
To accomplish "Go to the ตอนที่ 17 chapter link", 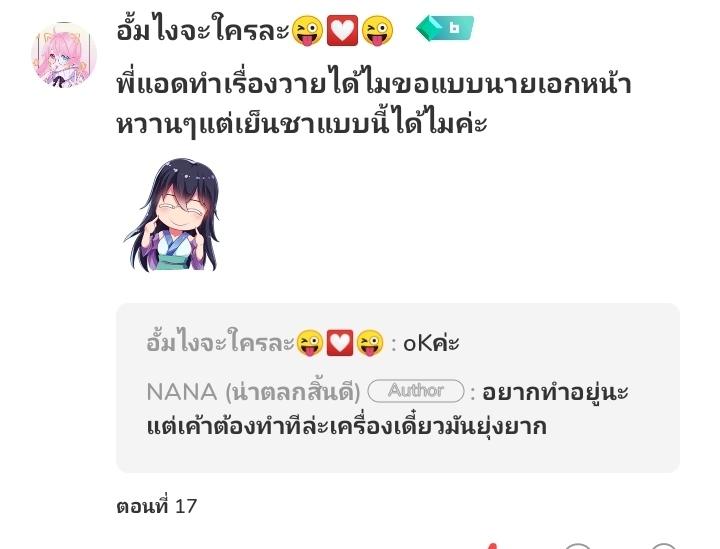I will click(x=157, y=505).
